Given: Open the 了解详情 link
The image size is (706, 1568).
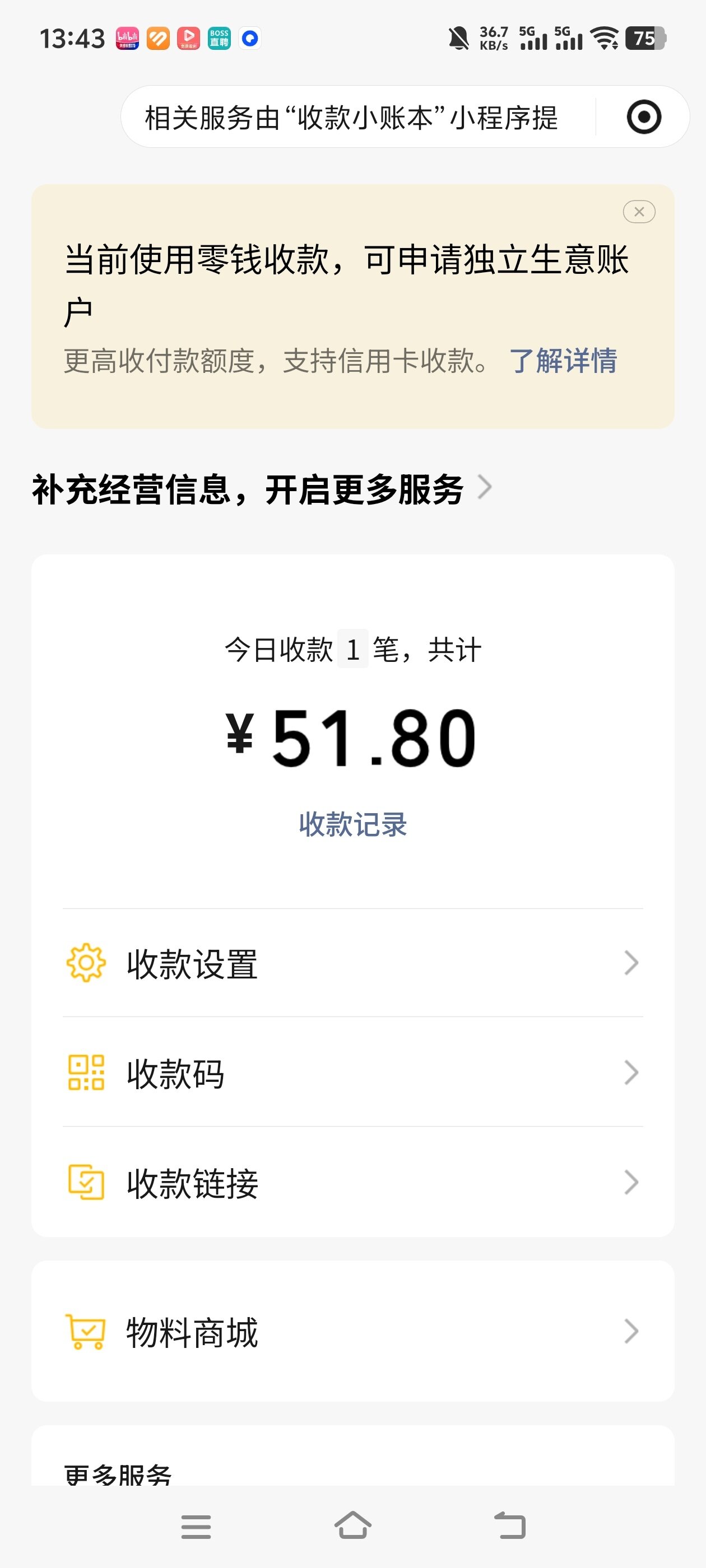Looking at the screenshot, I should [x=563, y=361].
